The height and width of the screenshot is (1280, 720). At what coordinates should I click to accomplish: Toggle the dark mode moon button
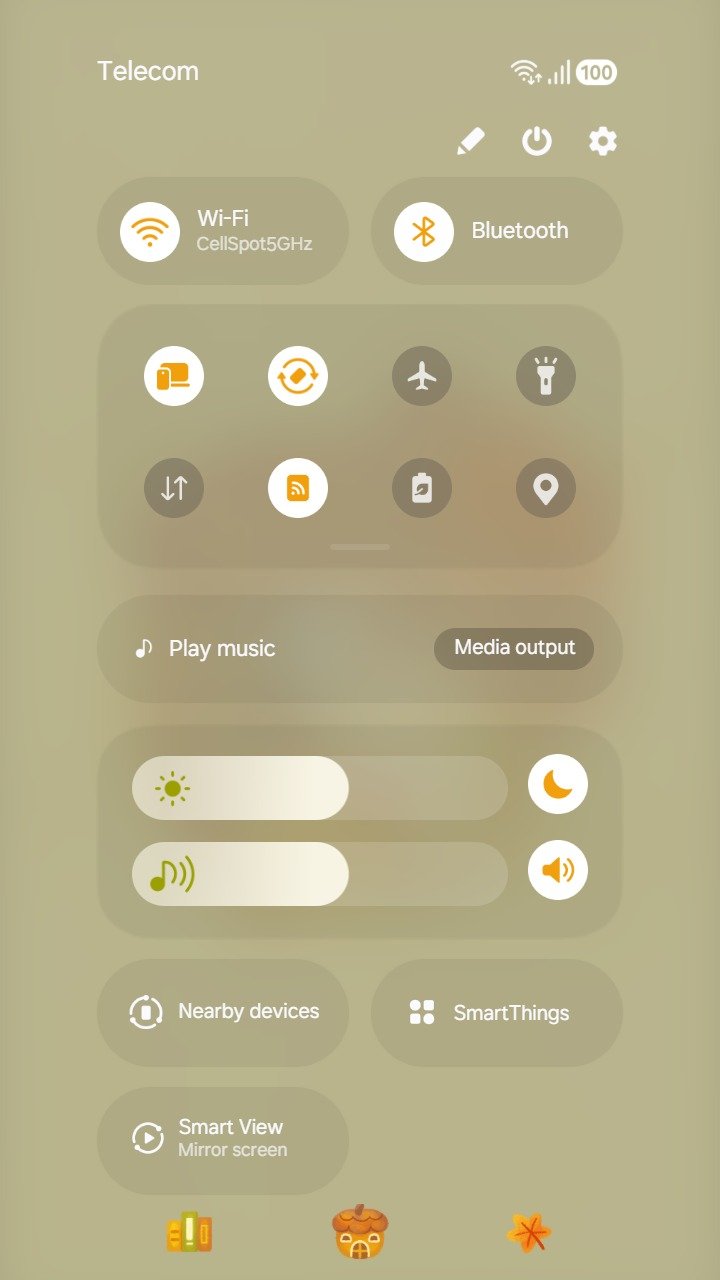coord(558,784)
